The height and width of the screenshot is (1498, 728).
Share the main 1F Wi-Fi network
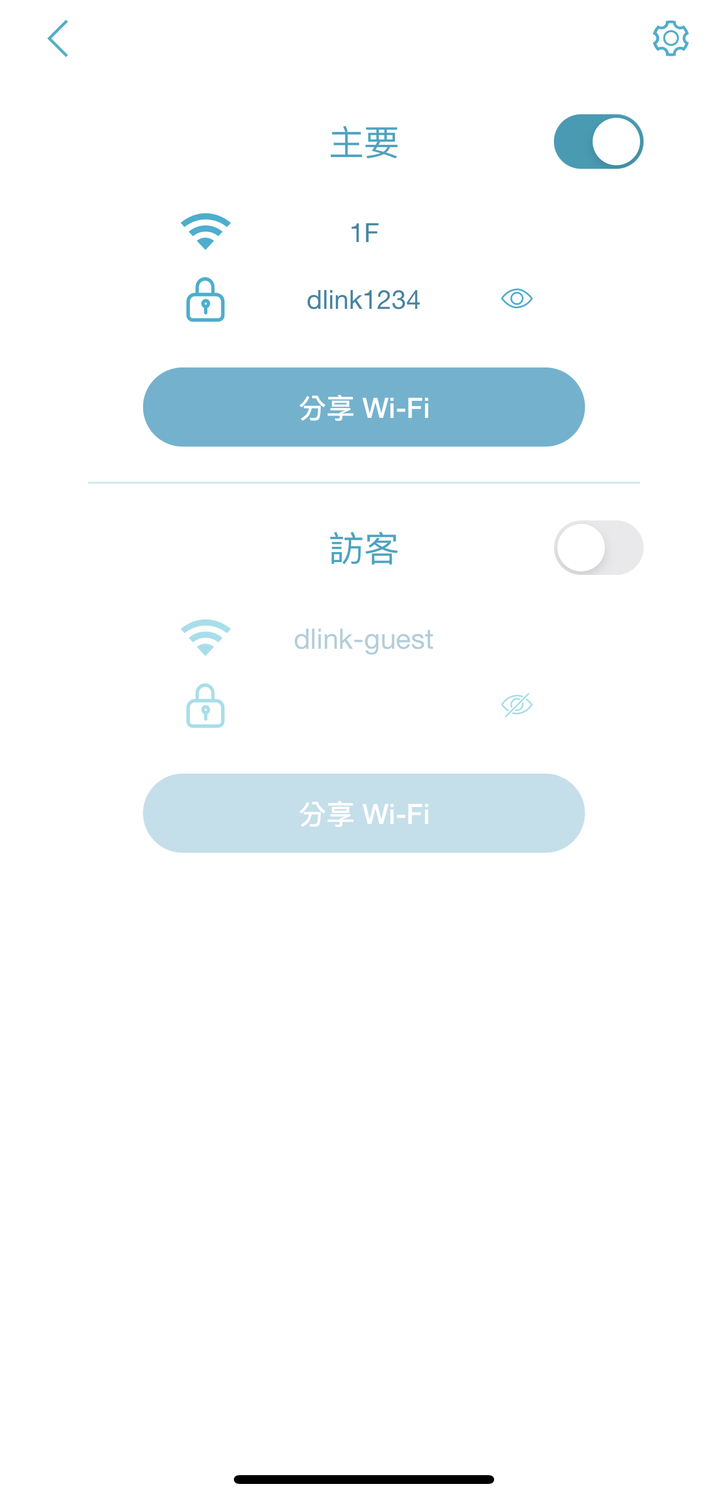pos(363,407)
